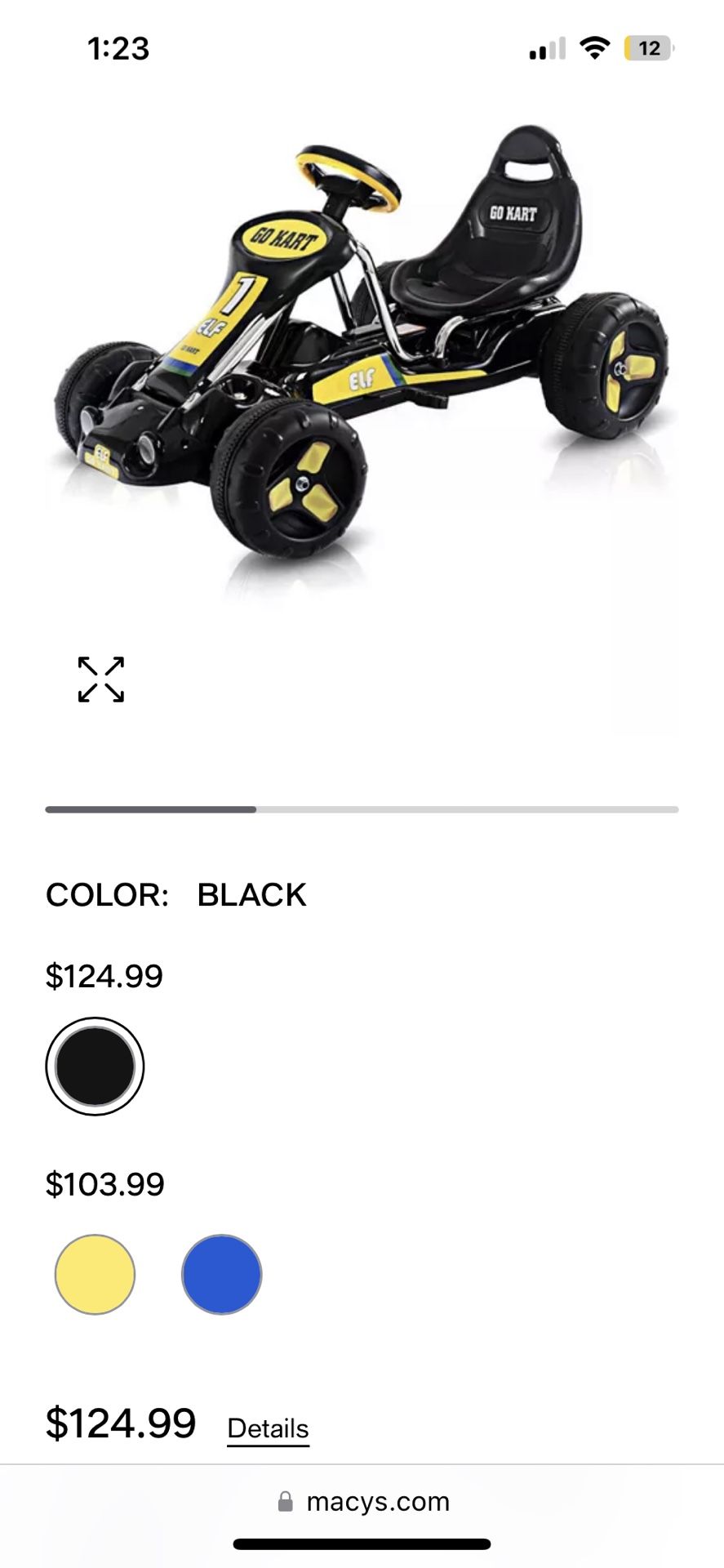The width and height of the screenshot is (724, 1568).
Task: Tap the macys.com address bar
Action: (363, 1501)
